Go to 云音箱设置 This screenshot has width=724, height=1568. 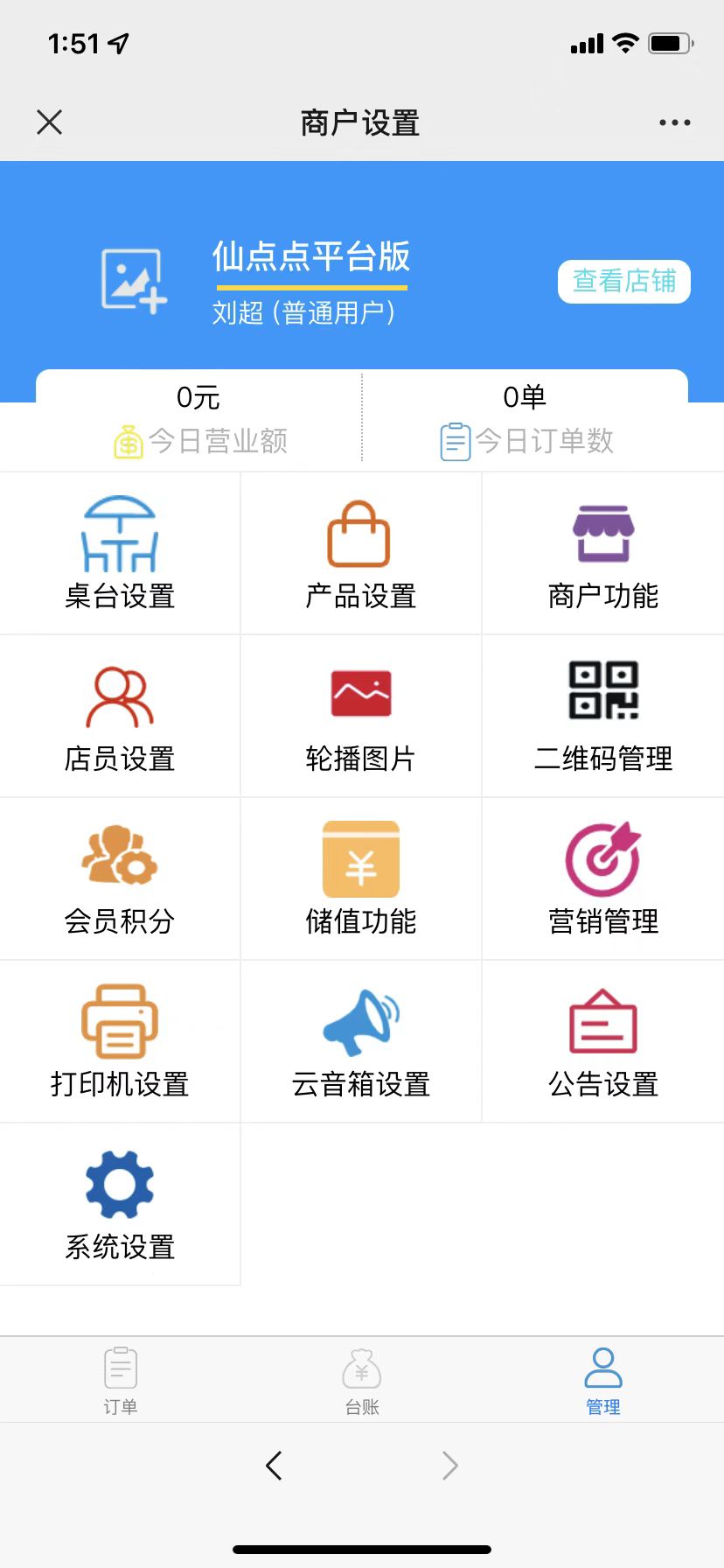coord(360,1042)
